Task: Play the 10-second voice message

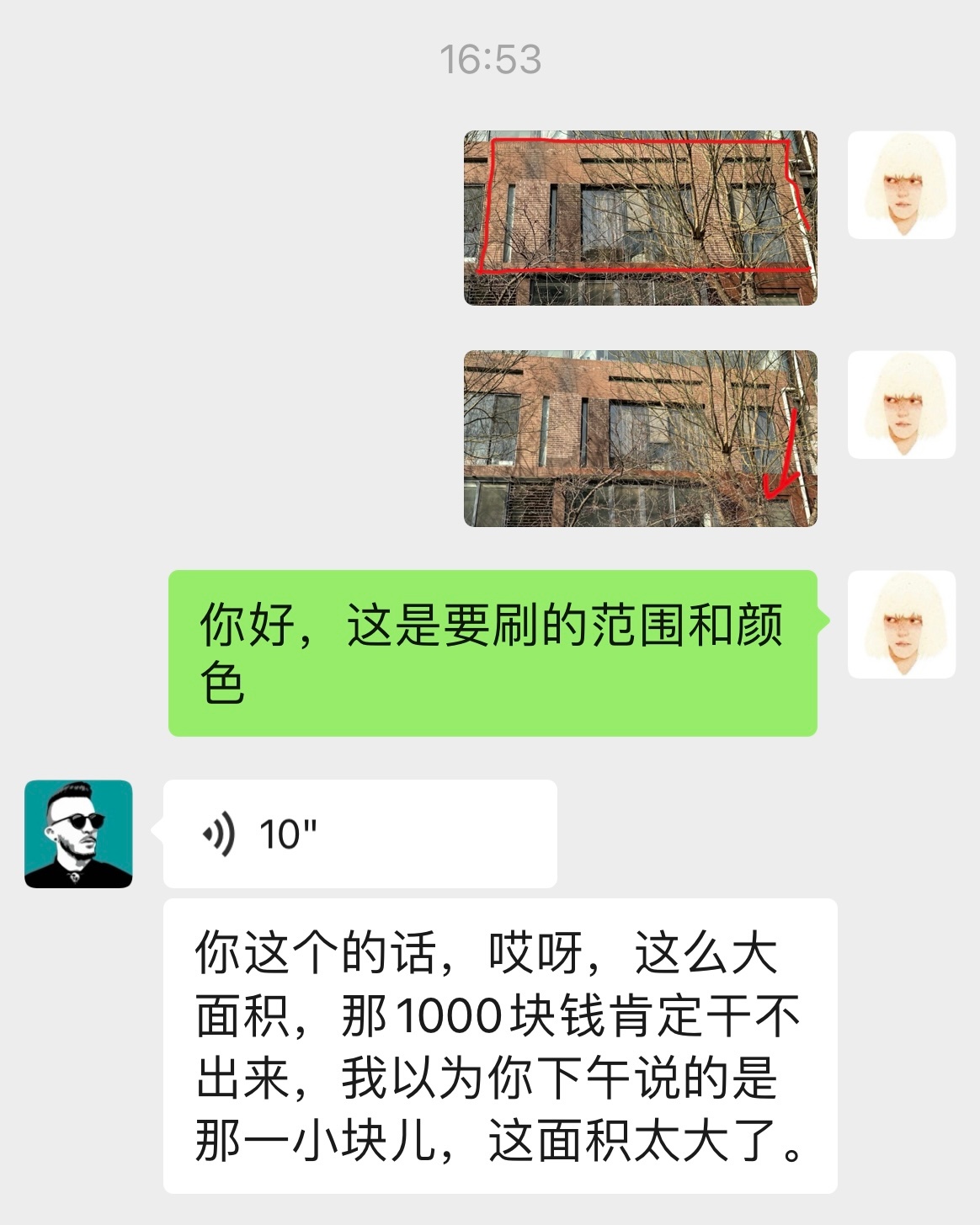Action: pyautogui.click(x=360, y=834)
